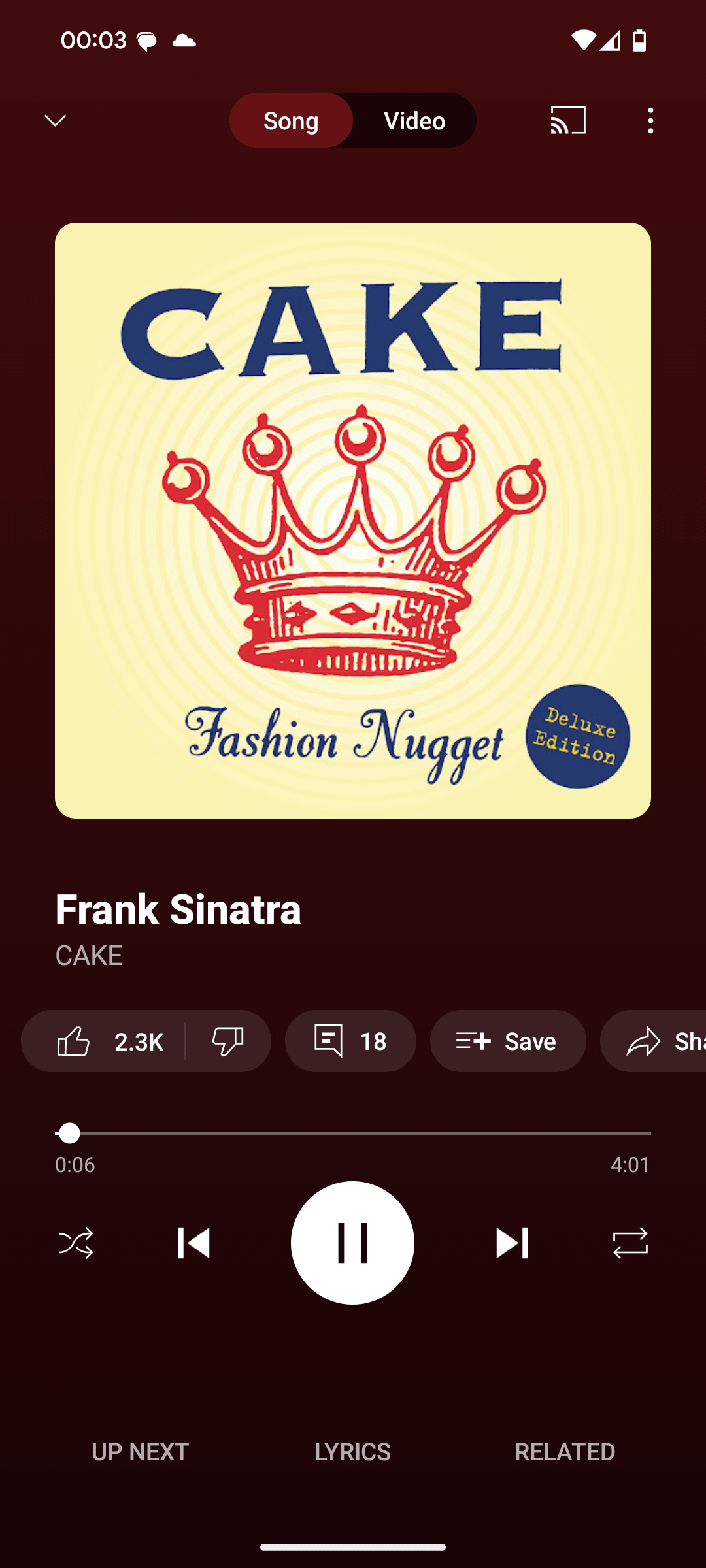Screen dimensions: 706x1568
Task: Save song to a playlist
Action: (x=507, y=1041)
